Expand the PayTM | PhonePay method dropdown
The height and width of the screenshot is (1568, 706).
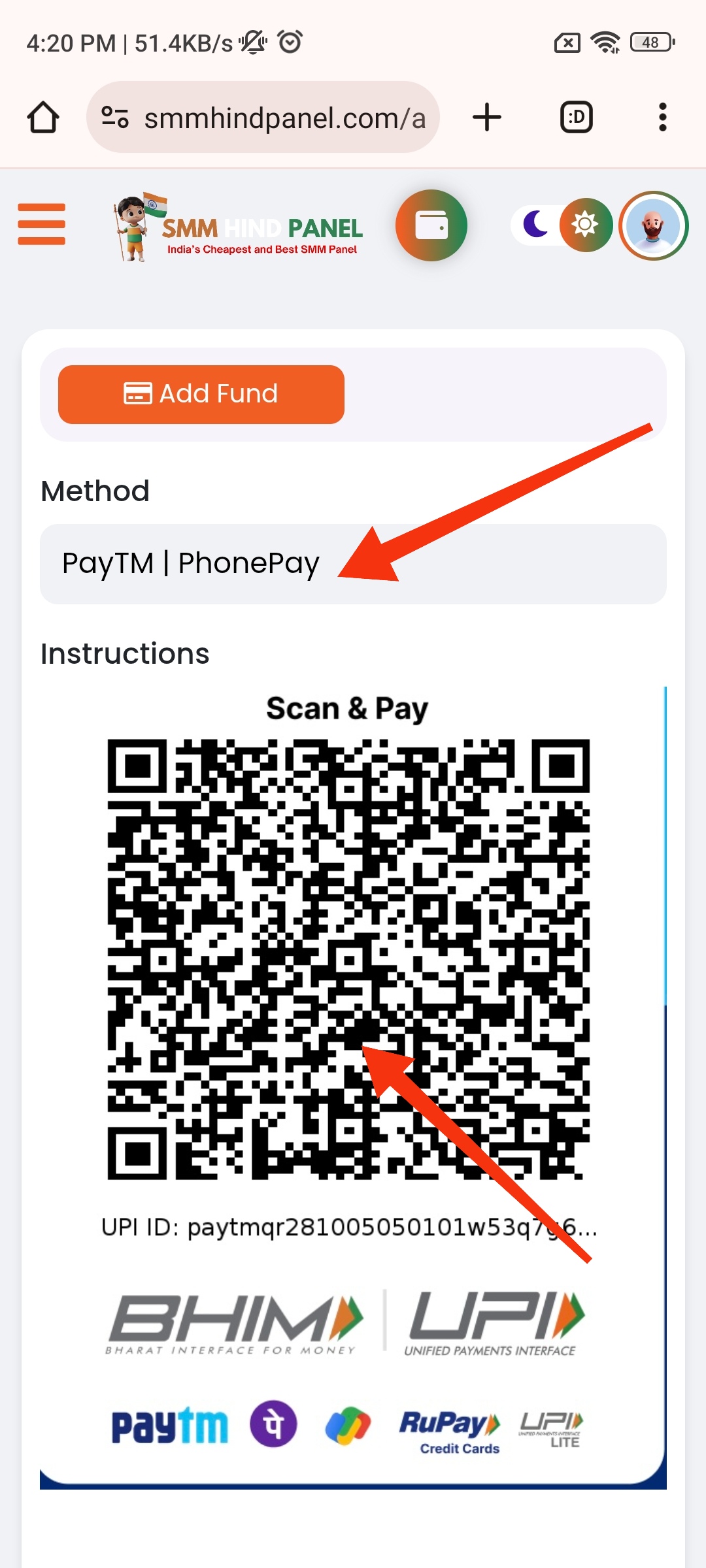pyautogui.click(x=353, y=564)
